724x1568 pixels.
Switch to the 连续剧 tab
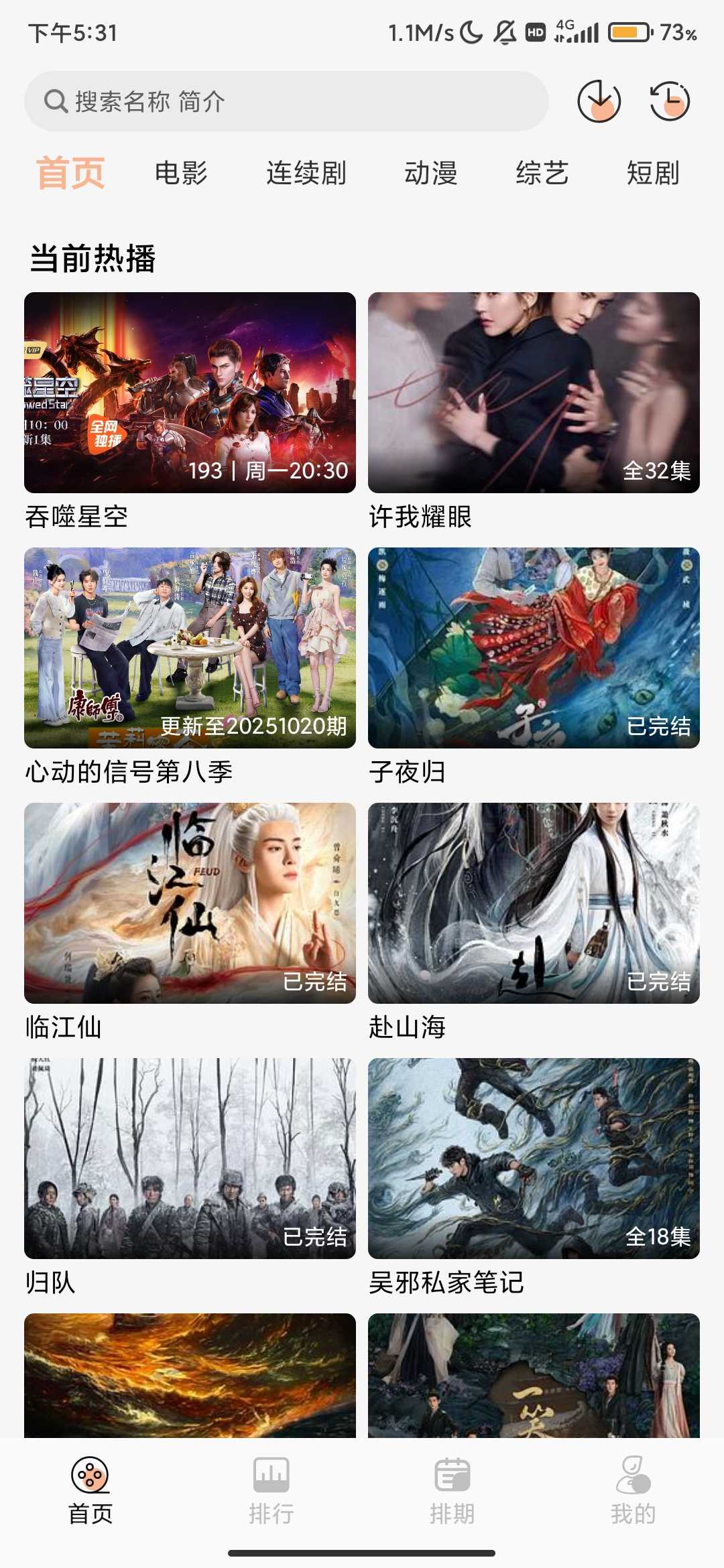pos(306,173)
